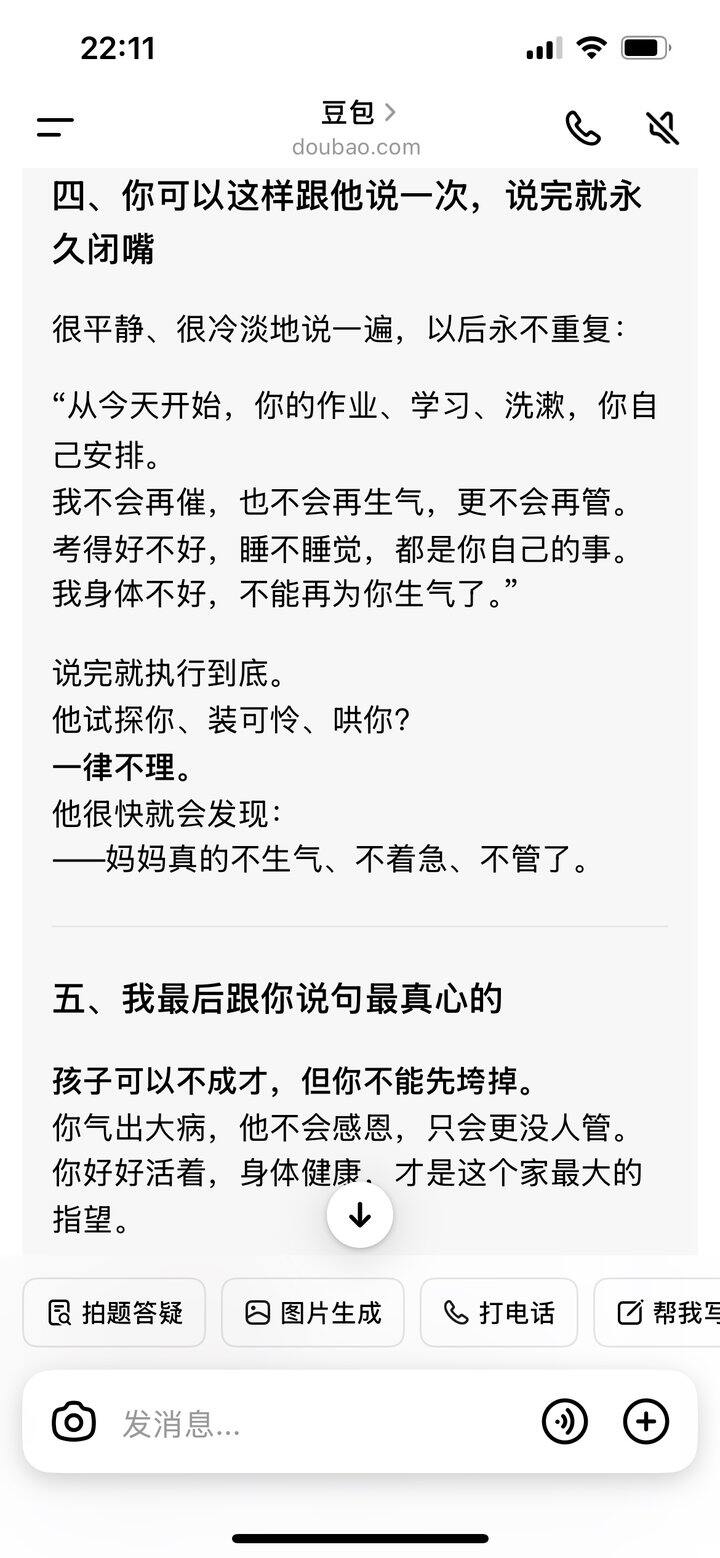
Task: Open the side menu drawer
Action: click(x=55, y=127)
